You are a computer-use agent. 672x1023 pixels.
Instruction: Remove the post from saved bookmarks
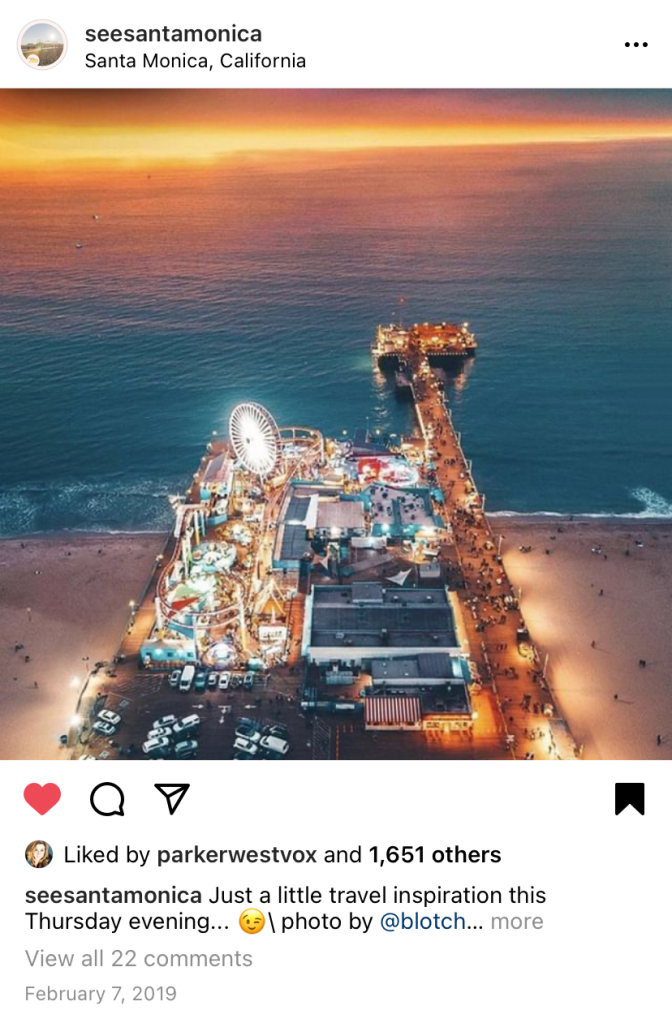(629, 799)
